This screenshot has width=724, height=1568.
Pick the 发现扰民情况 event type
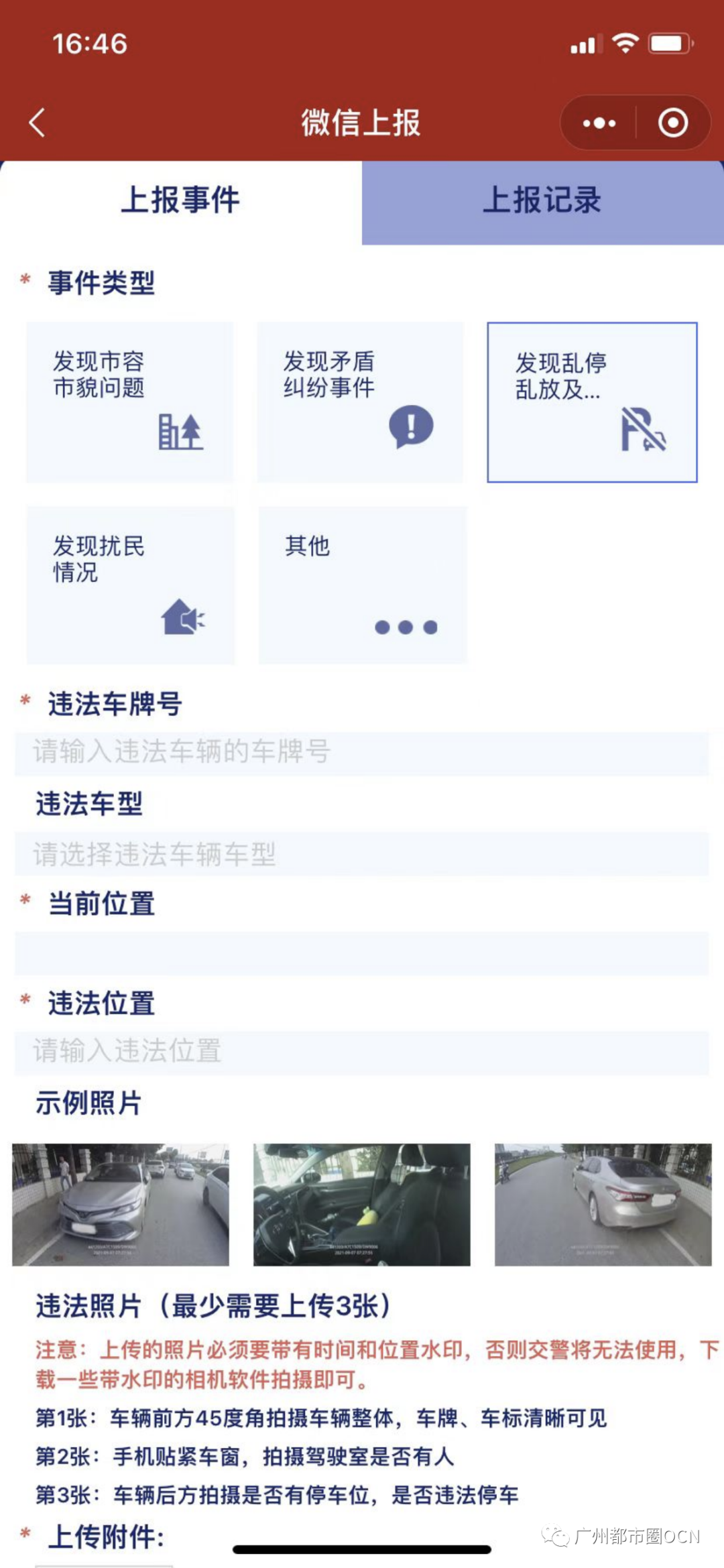click(x=130, y=585)
